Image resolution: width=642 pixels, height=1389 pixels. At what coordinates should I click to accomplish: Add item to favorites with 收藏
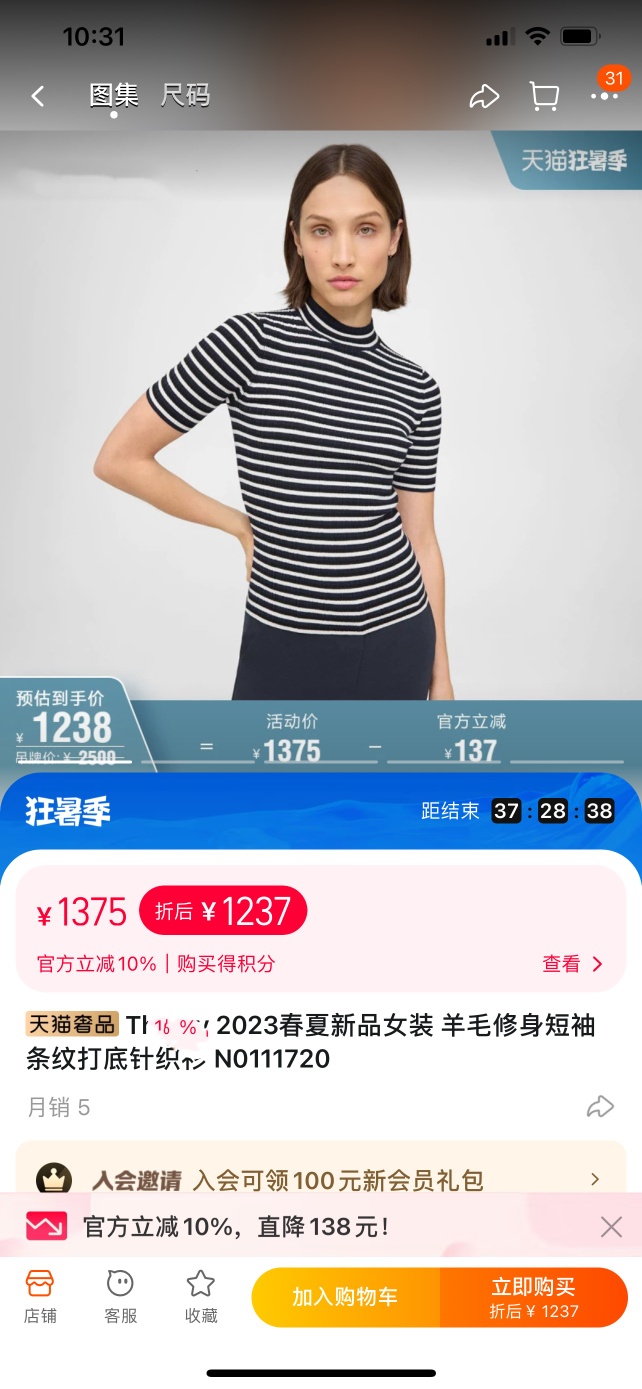[201, 1297]
